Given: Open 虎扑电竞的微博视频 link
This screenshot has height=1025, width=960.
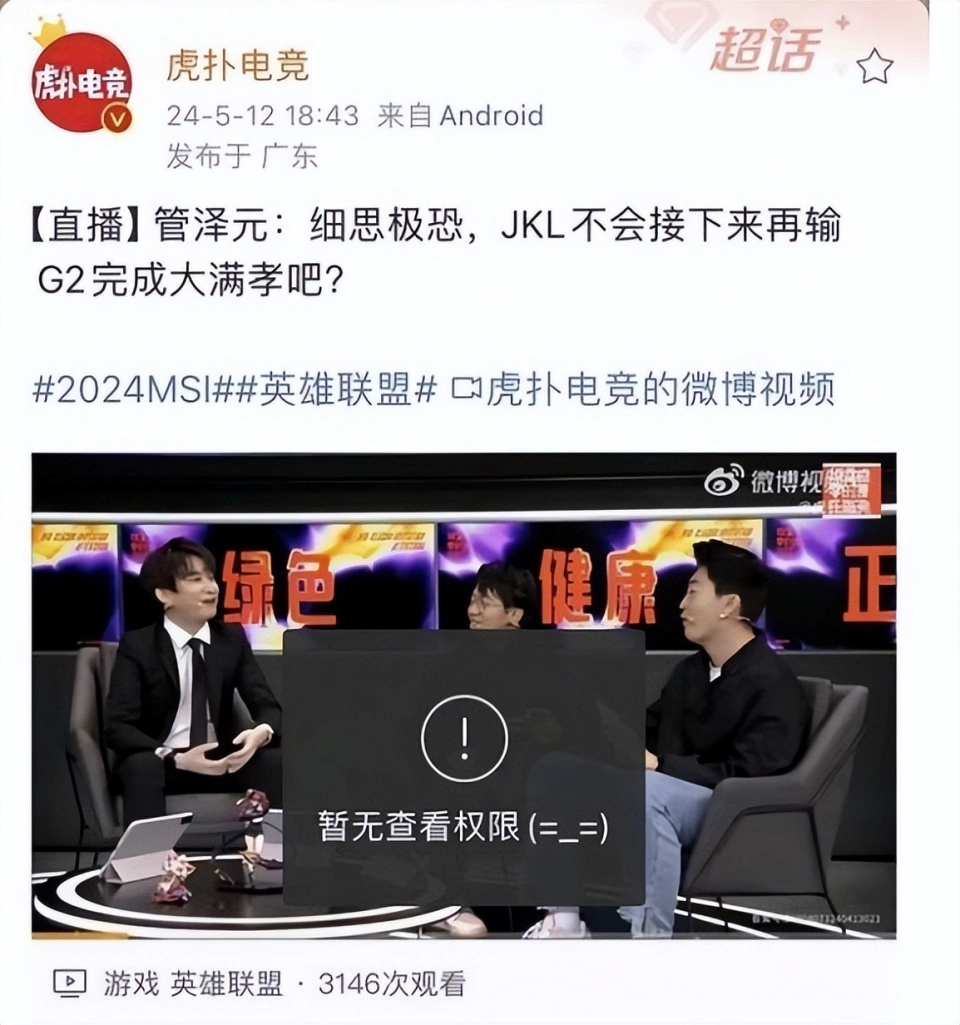Looking at the screenshot, I should coord(644,390).
